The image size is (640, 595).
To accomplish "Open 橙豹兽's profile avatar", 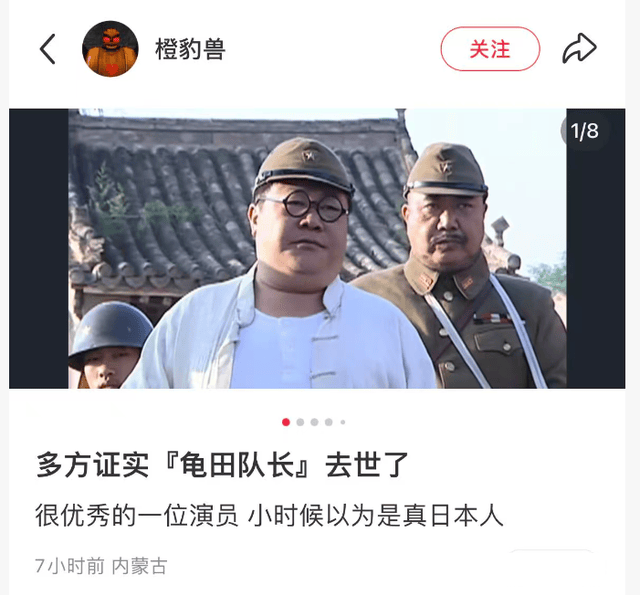I will [x=110, y=49].
